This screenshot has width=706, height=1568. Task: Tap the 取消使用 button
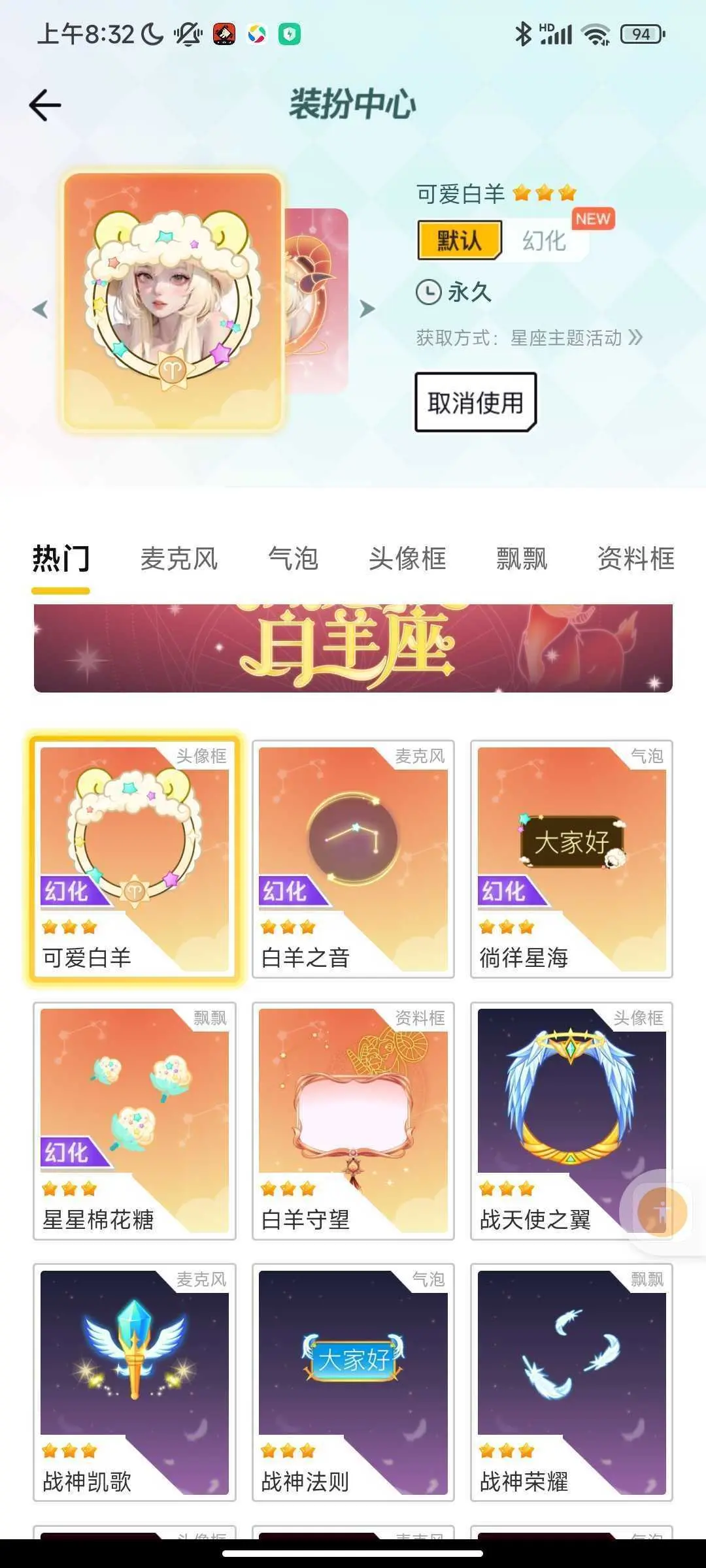point(475,402)
